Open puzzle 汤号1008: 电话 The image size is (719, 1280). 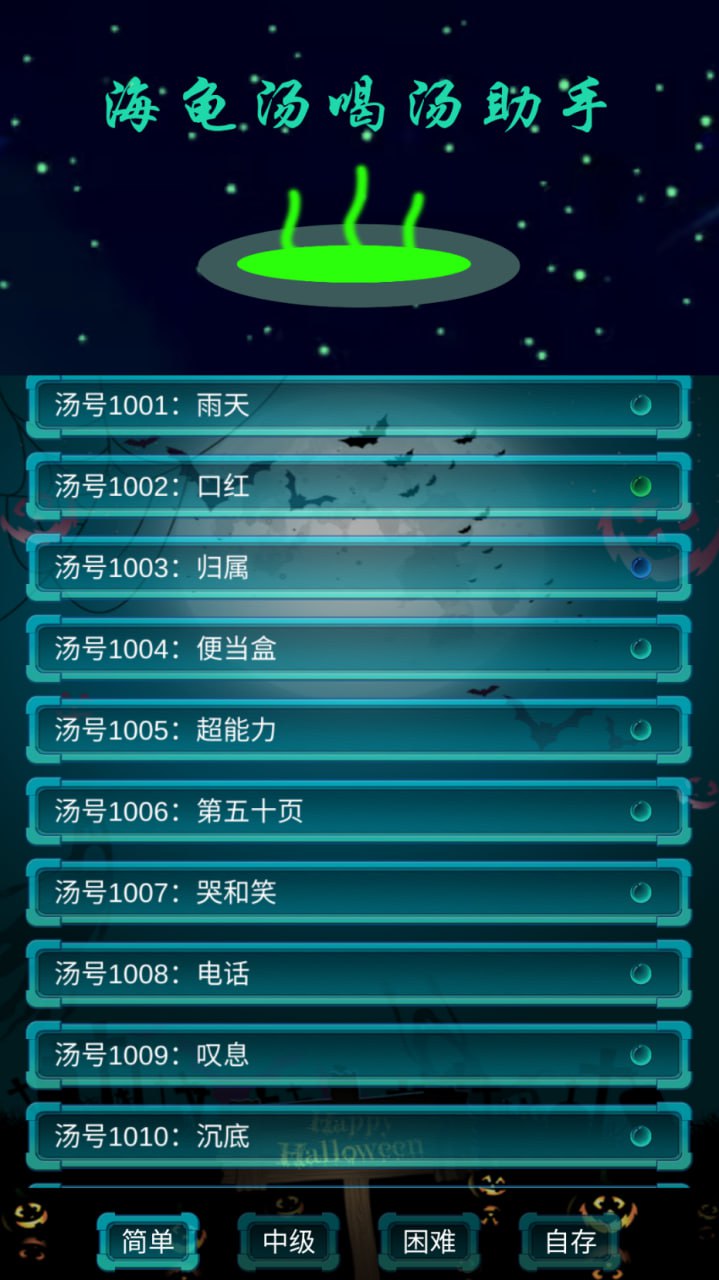point(358,972)
